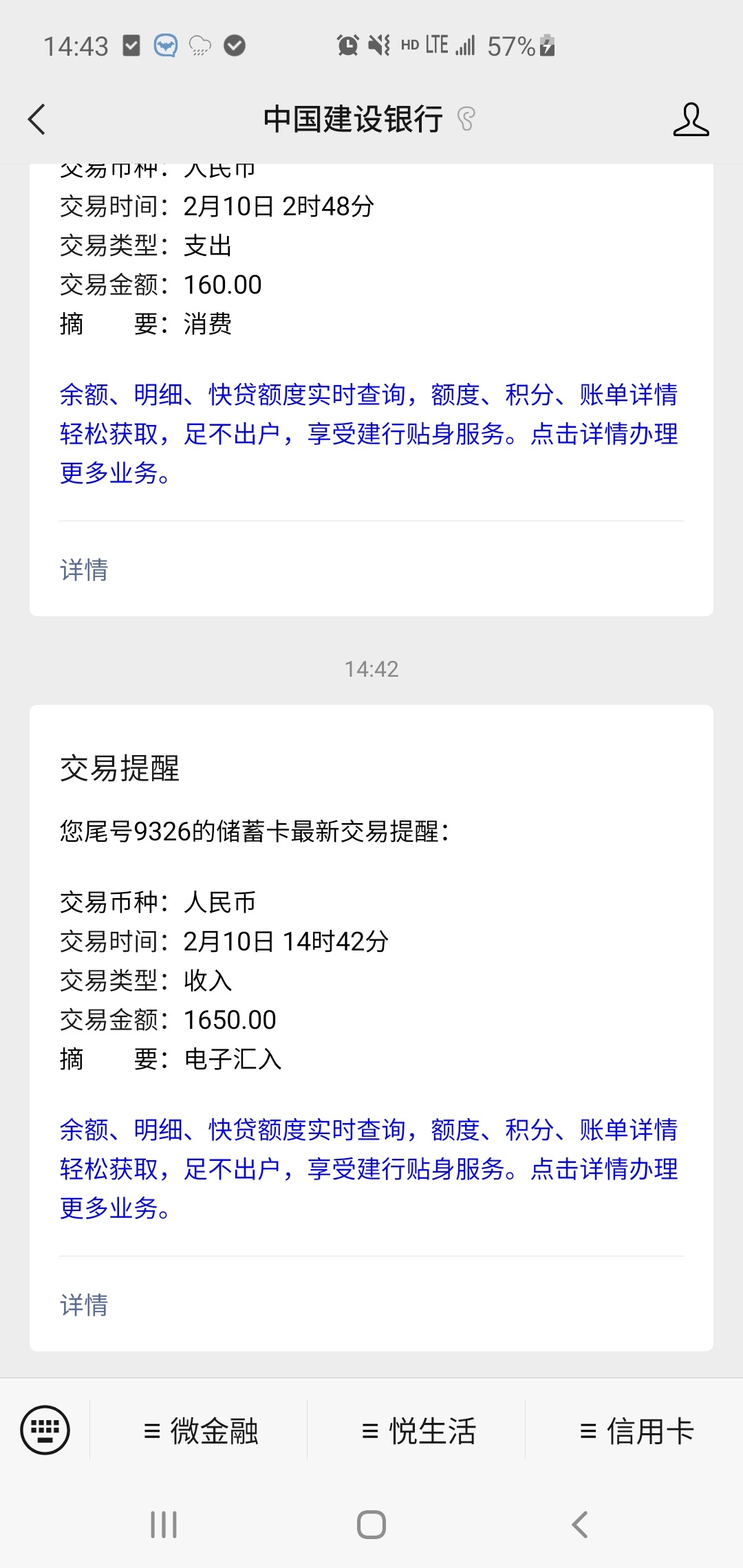Image resolution: width=743 pixels, height=1568 pixels.
Task: Open 详情 for the 1650.00 transaction
Action: 84,1305
